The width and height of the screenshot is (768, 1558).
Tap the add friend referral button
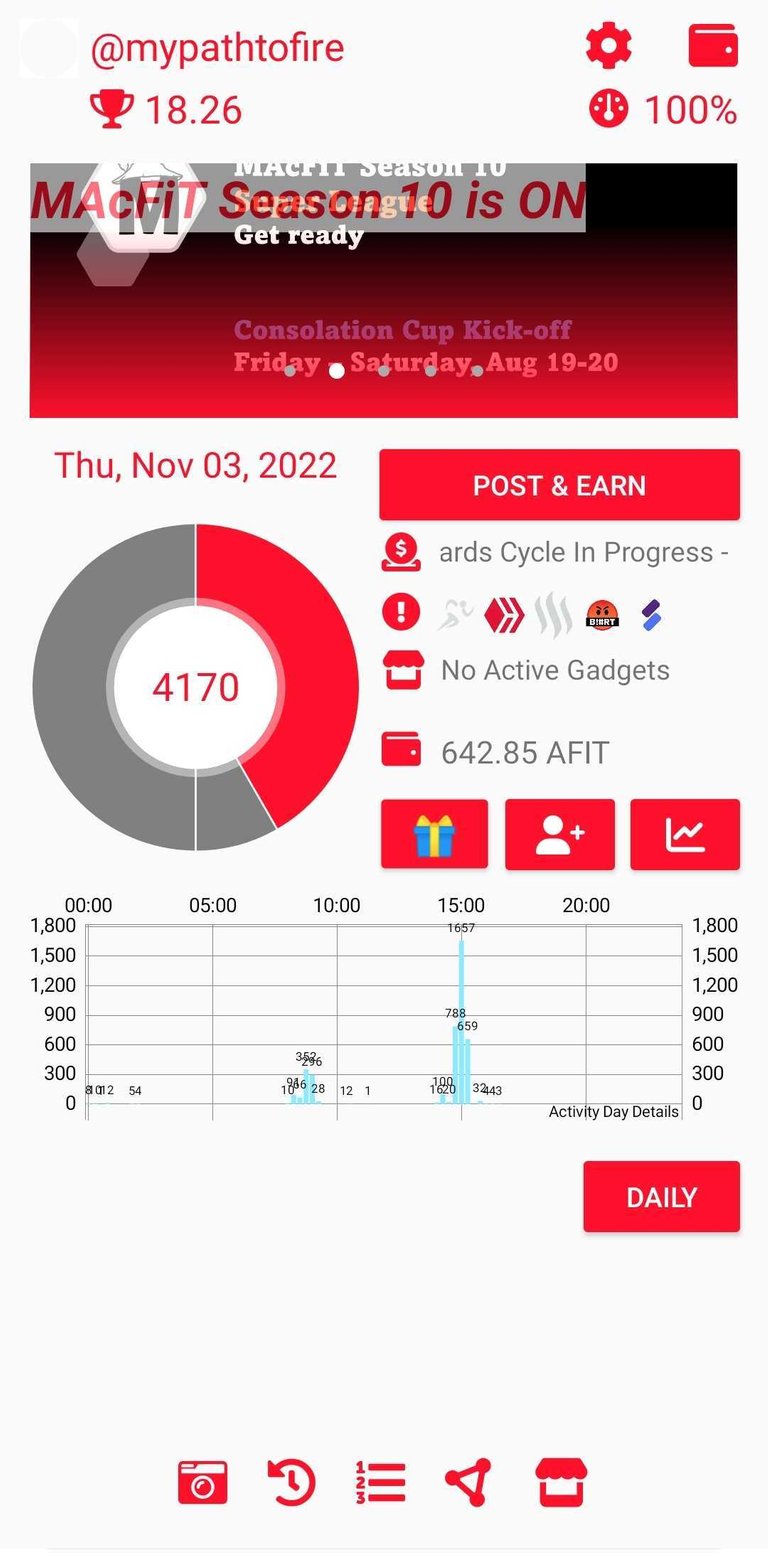coord(559,834)
